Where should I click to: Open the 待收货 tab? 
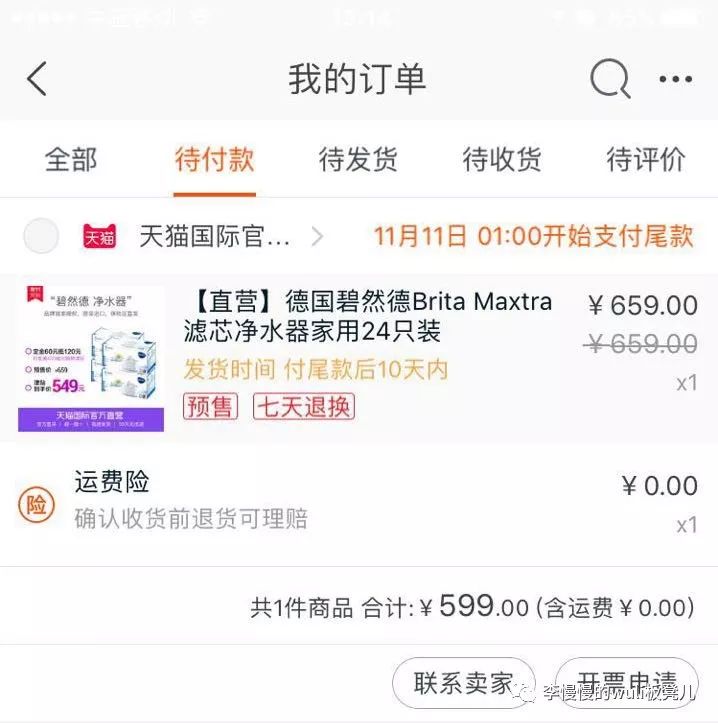coord(502,159)
